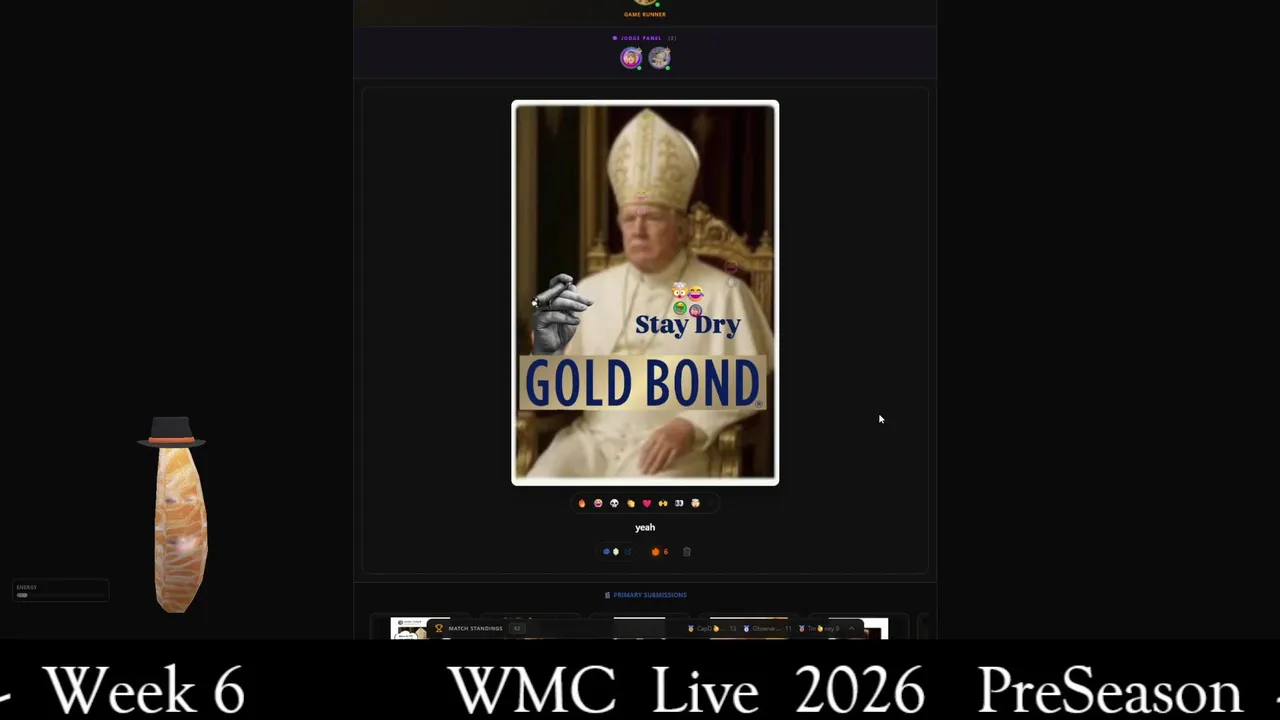React with the laughing face emoji
This screenshot has width=1280, height=720.
point(598,503)
